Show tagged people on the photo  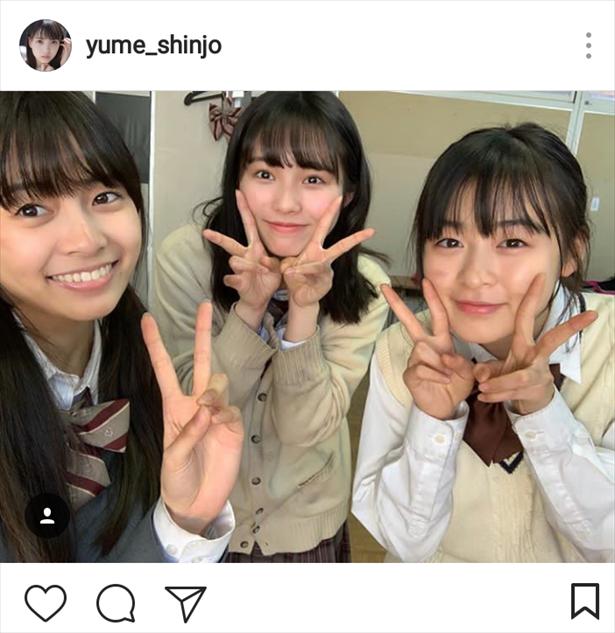click(x=47, y=516)
